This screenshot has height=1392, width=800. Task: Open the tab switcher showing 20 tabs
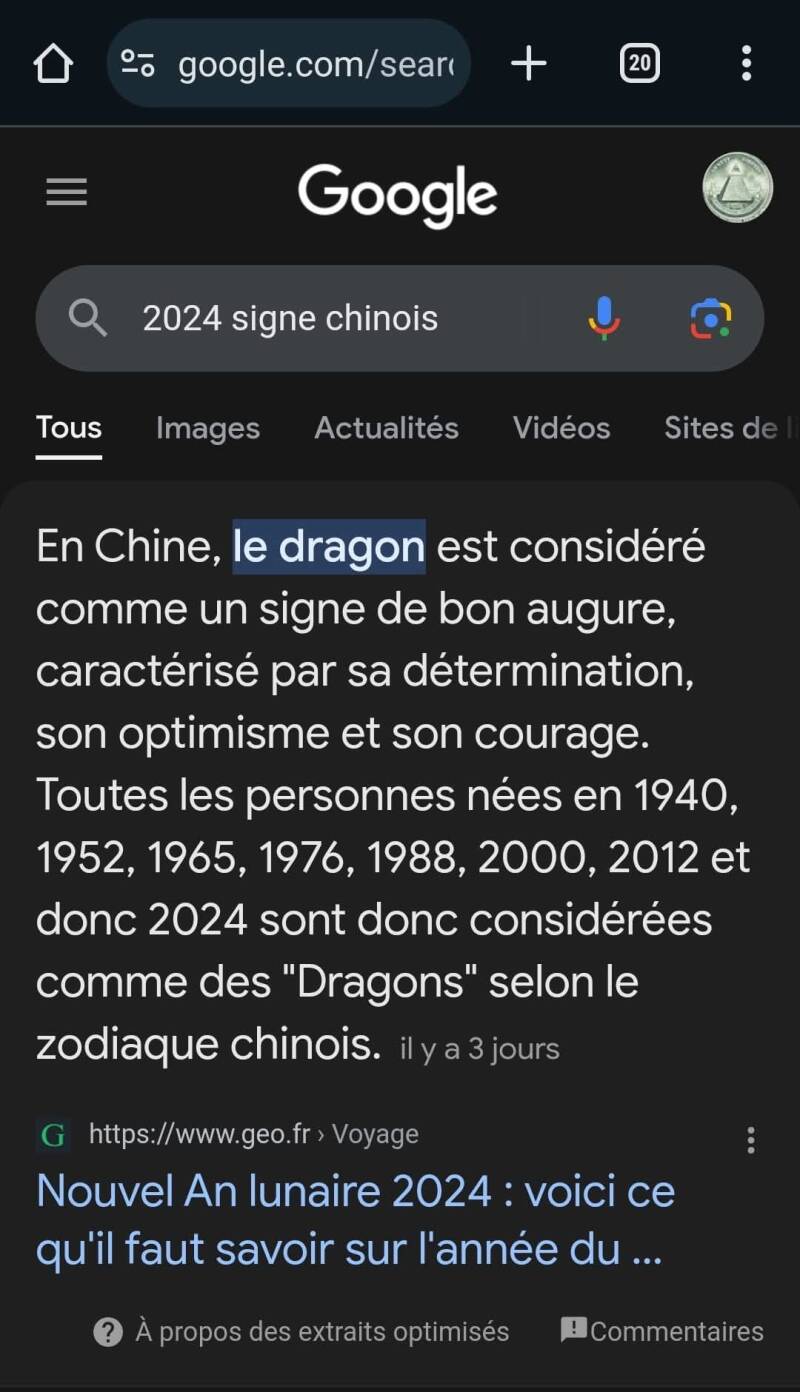pos(640,65)
